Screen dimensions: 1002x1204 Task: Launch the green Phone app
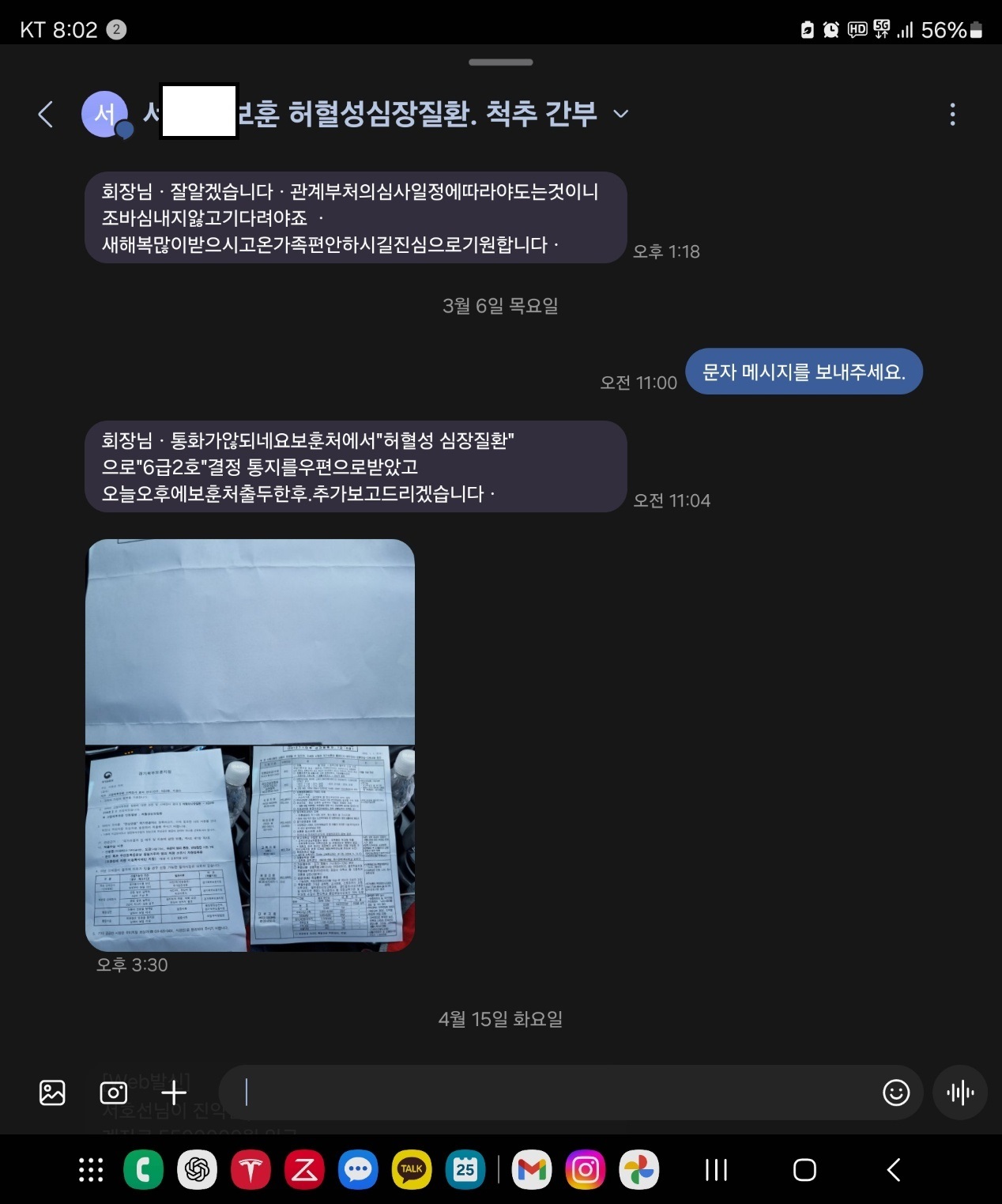144,1170
